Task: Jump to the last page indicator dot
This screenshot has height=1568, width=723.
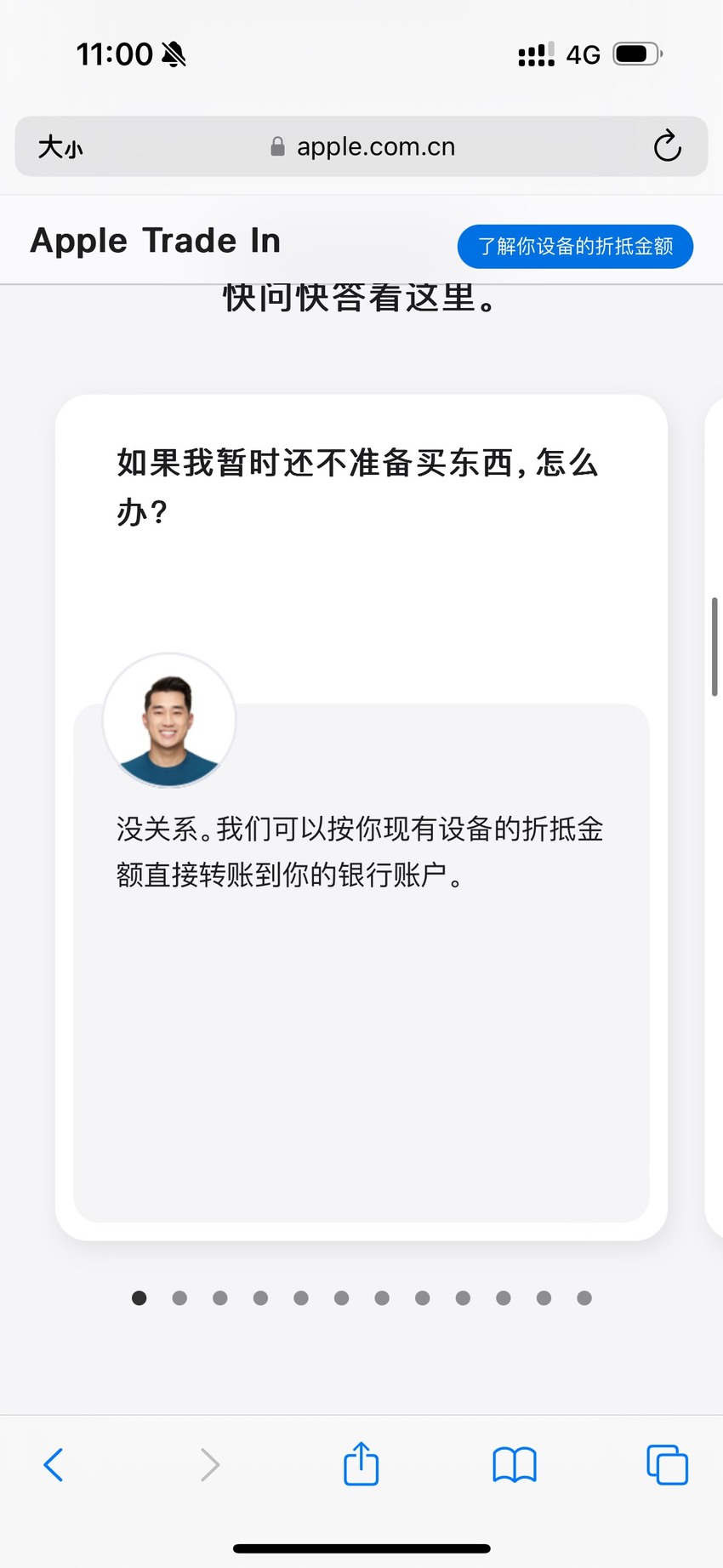Action: point(584,1297)
